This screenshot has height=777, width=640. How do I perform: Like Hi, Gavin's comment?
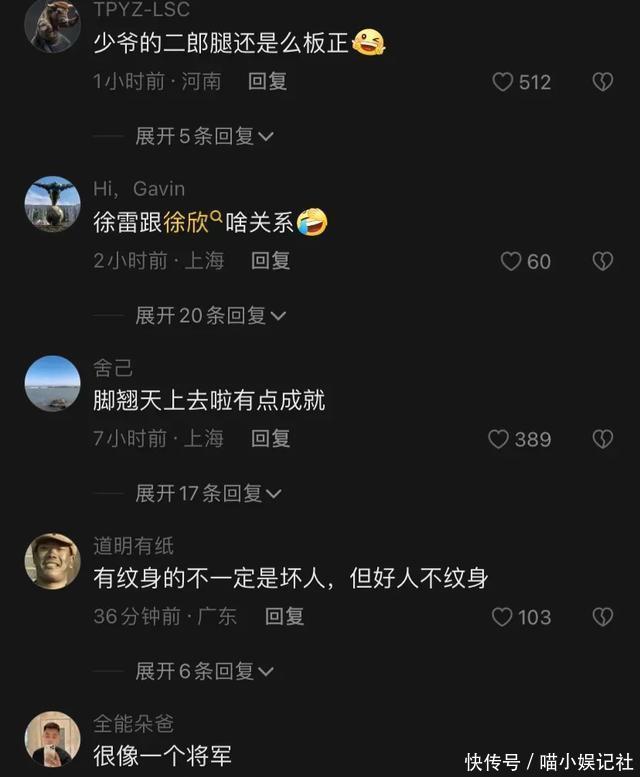tap(511, 261)
